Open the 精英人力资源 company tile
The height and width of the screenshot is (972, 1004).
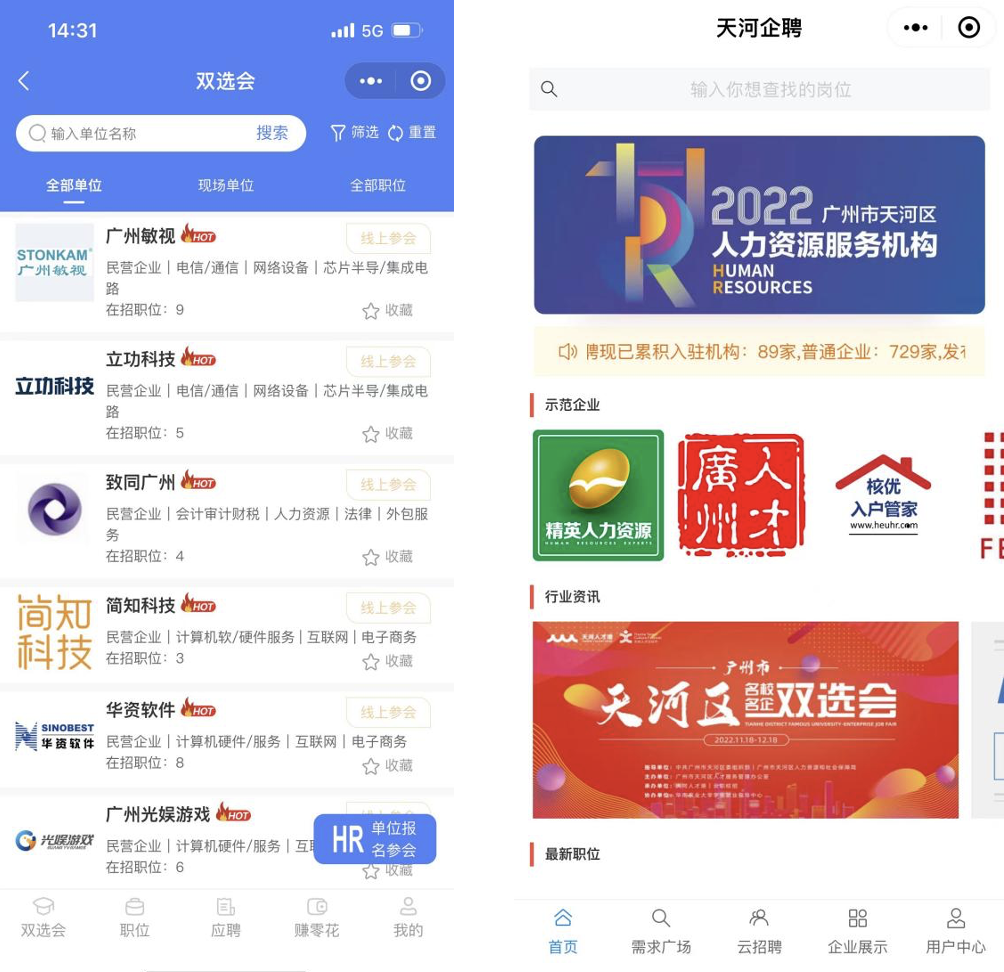pyautogui.click(x=598, y=495)
